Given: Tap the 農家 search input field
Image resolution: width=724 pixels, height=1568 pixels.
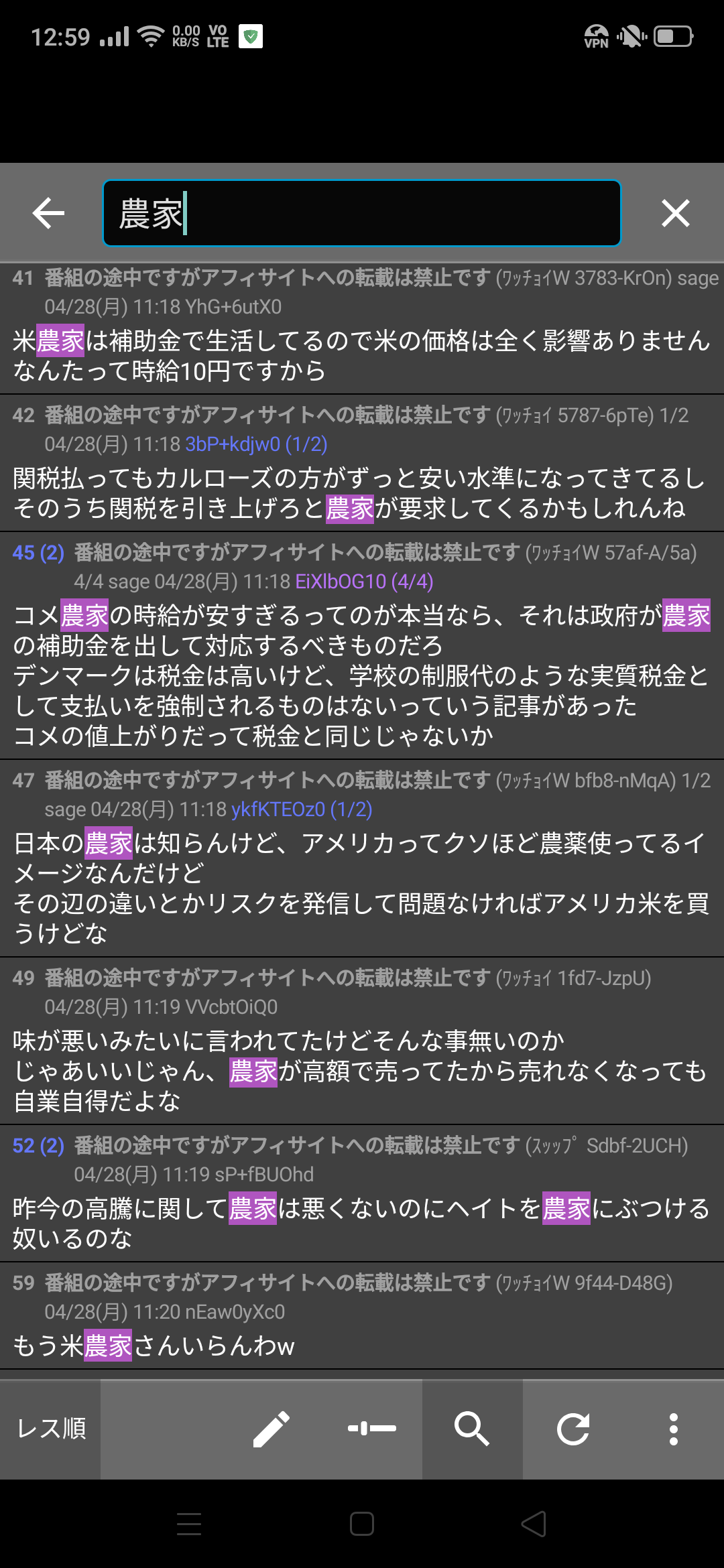Looking at the screenshot, I should point(362,214).
